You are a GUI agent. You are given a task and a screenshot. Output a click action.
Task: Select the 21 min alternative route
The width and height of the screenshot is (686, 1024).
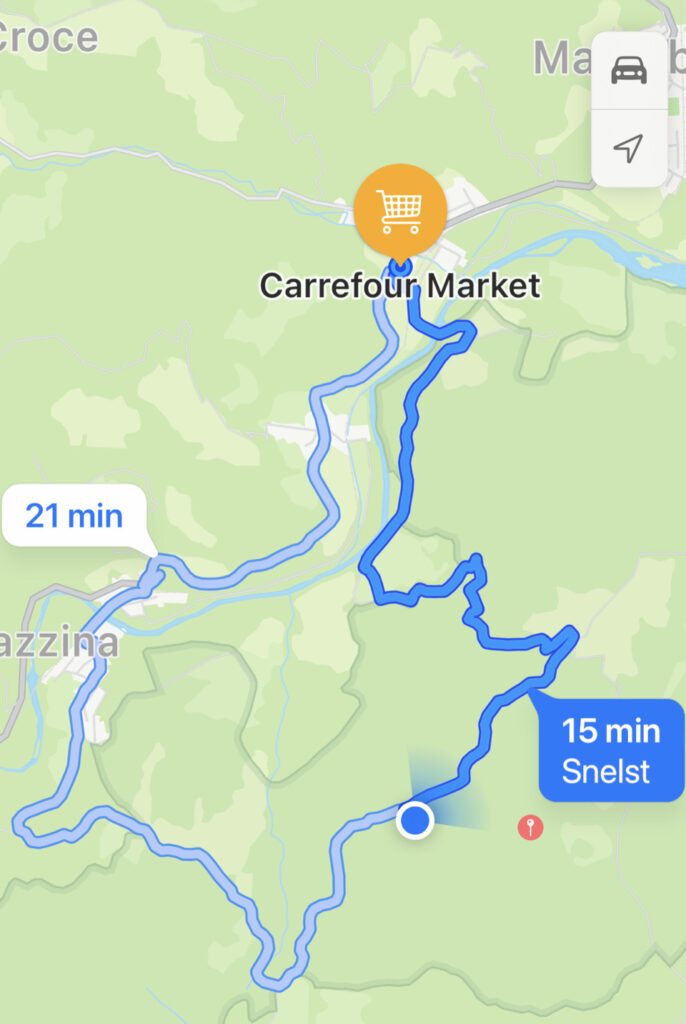click(74, 517)
